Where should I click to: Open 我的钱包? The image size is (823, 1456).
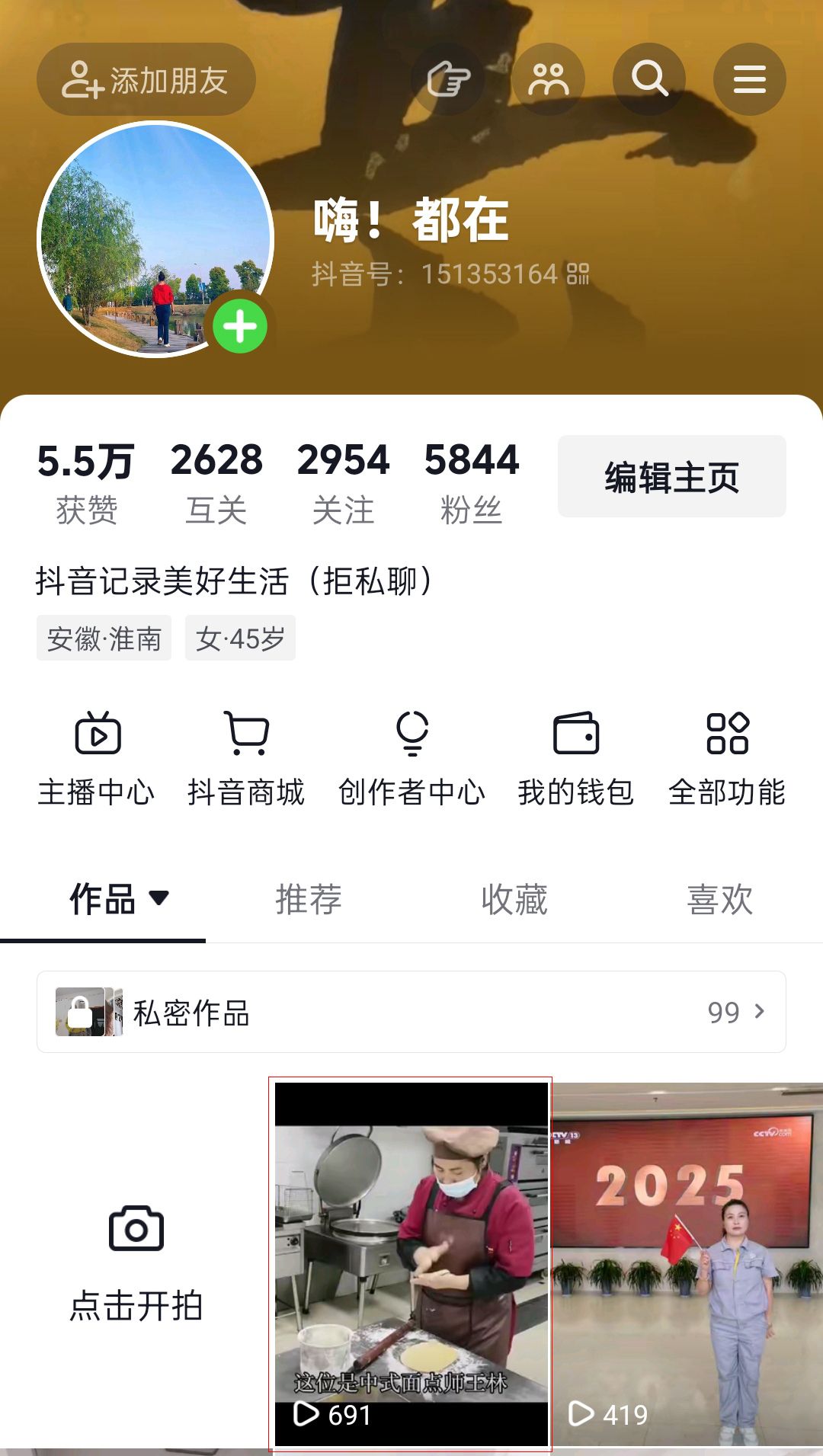pyautogui.click(x=576, y=758)
